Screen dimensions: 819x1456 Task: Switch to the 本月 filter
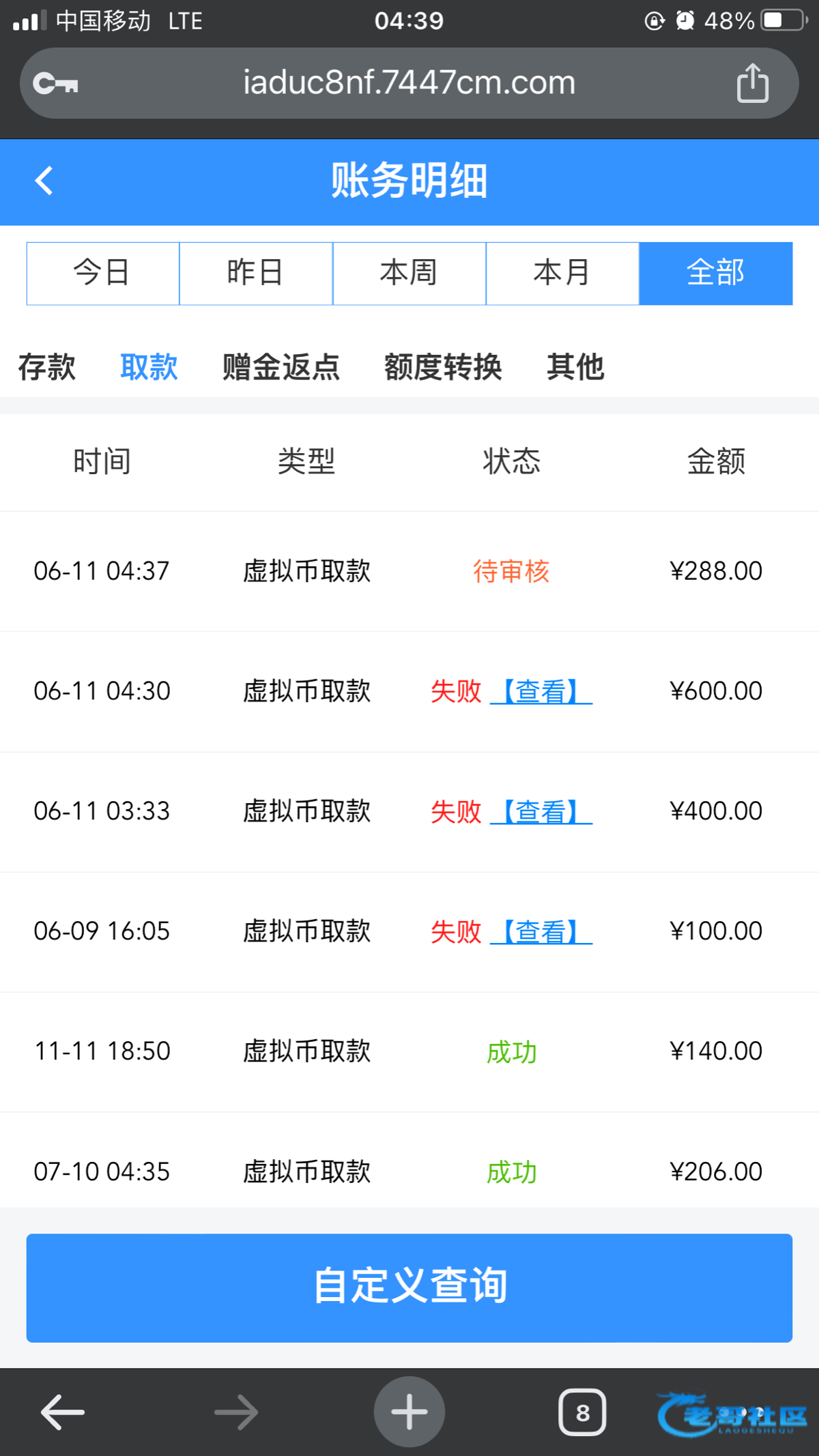coord(562,274)
